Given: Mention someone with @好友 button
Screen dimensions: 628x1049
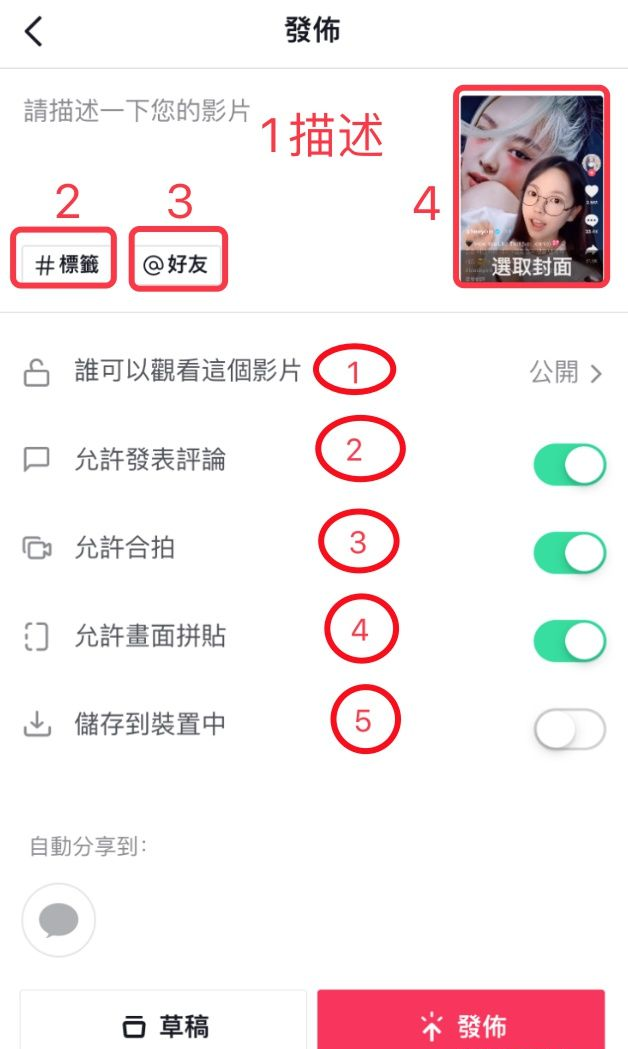Looking at the screenshot, I should pos(175,266).
